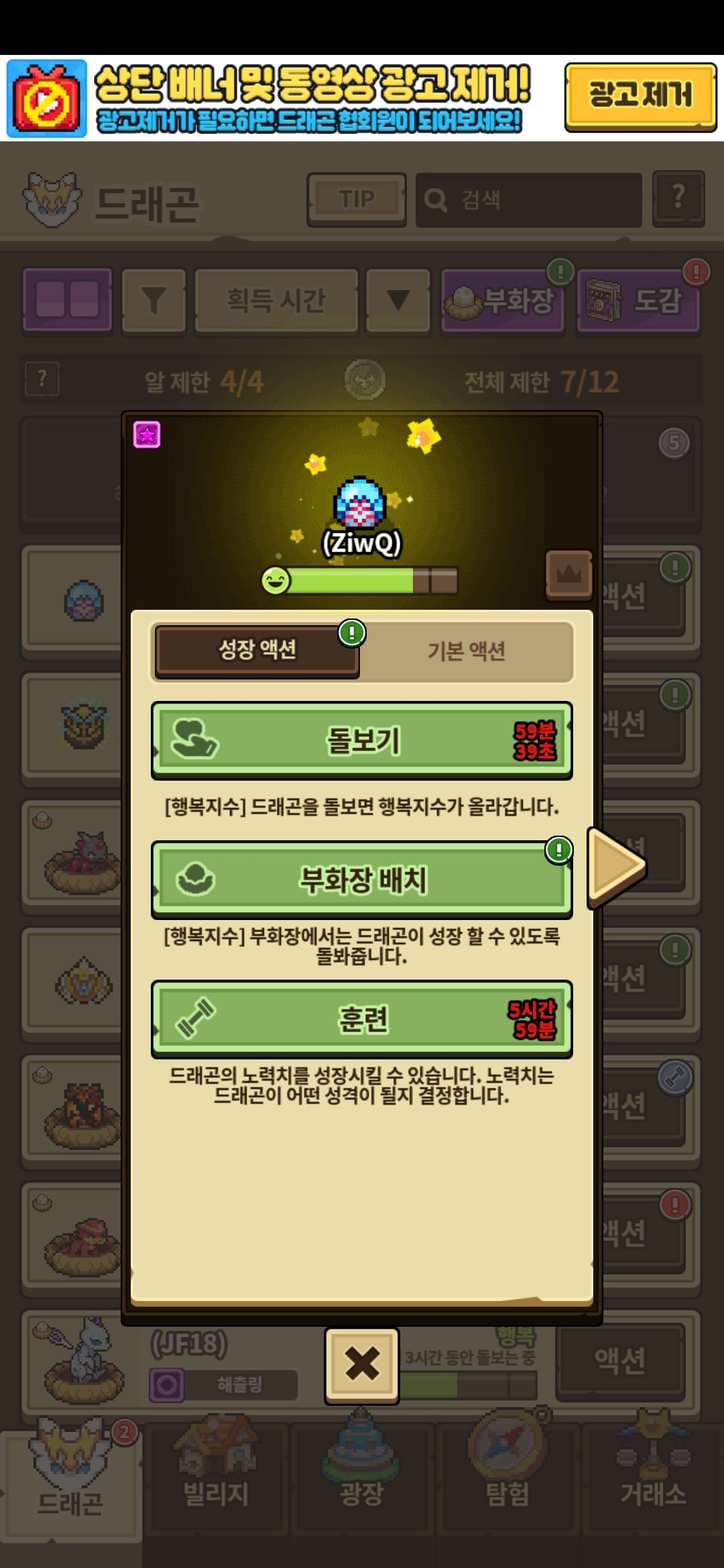Switch to the 기본 액션 tab
The width and height of the screenshot is (724, 1568).
coord(467,651)
